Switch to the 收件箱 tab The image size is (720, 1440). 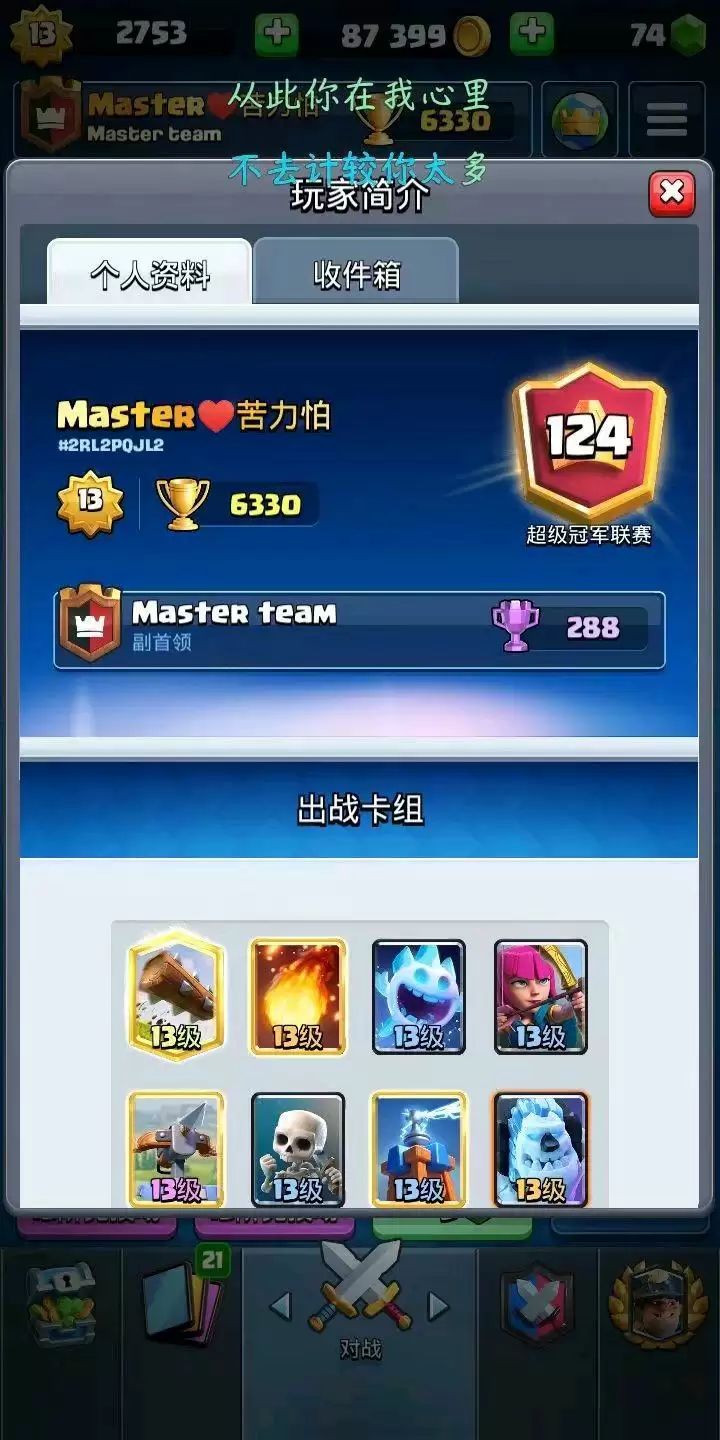click(356, 273)
